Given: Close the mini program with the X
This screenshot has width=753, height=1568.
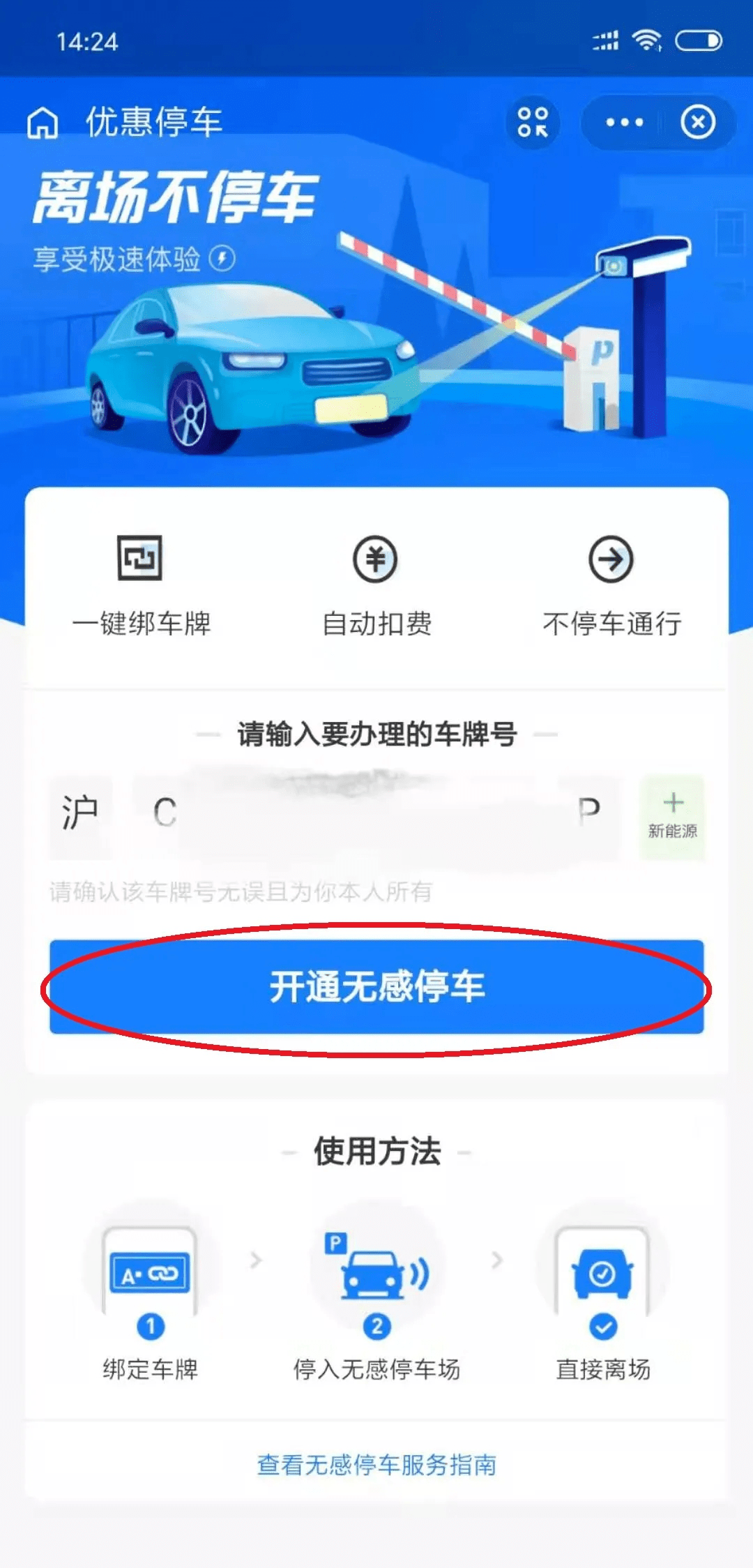Looking at the screenshot, I should pyautogui.click(x=698, y=123).
